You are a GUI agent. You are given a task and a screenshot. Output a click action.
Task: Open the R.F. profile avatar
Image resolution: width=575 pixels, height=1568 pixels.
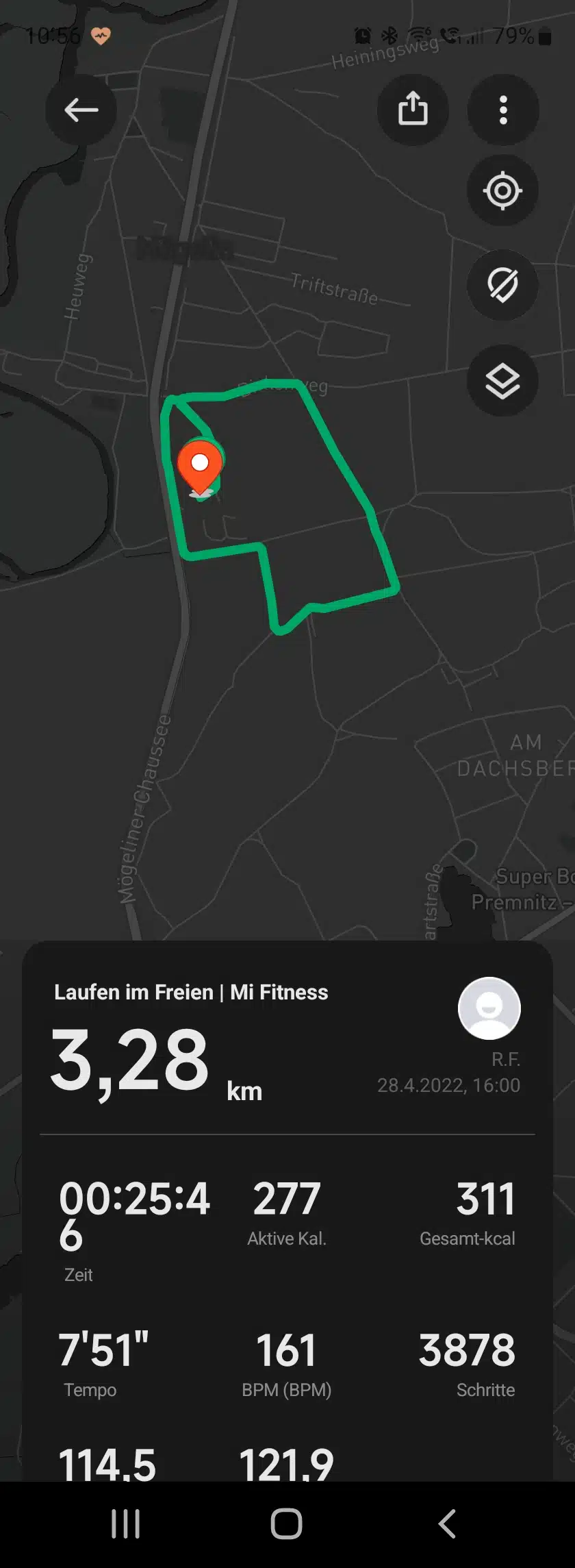pyautogui.click(x=489, y=1008)
